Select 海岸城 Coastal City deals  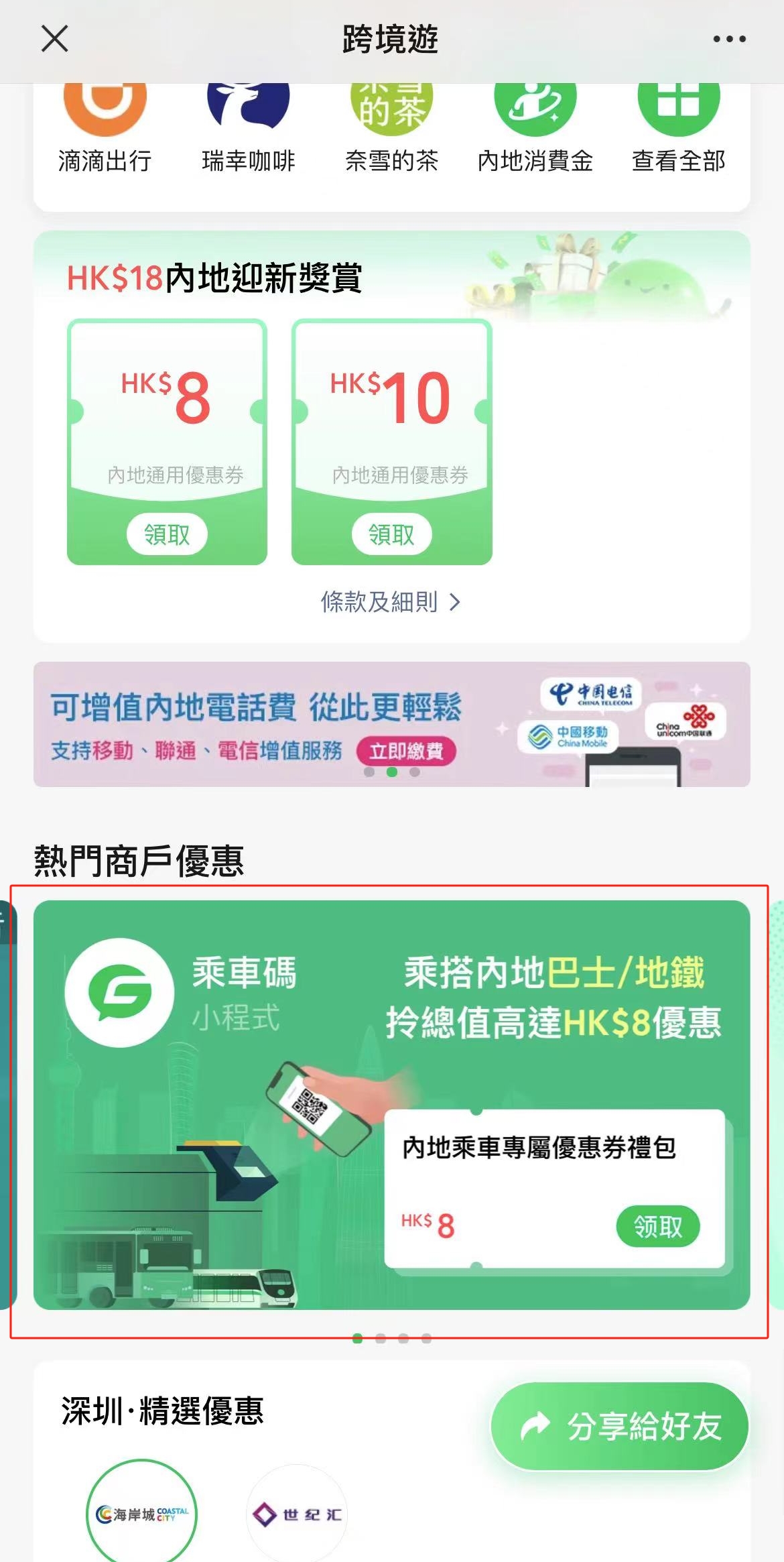click(142, 1514)
